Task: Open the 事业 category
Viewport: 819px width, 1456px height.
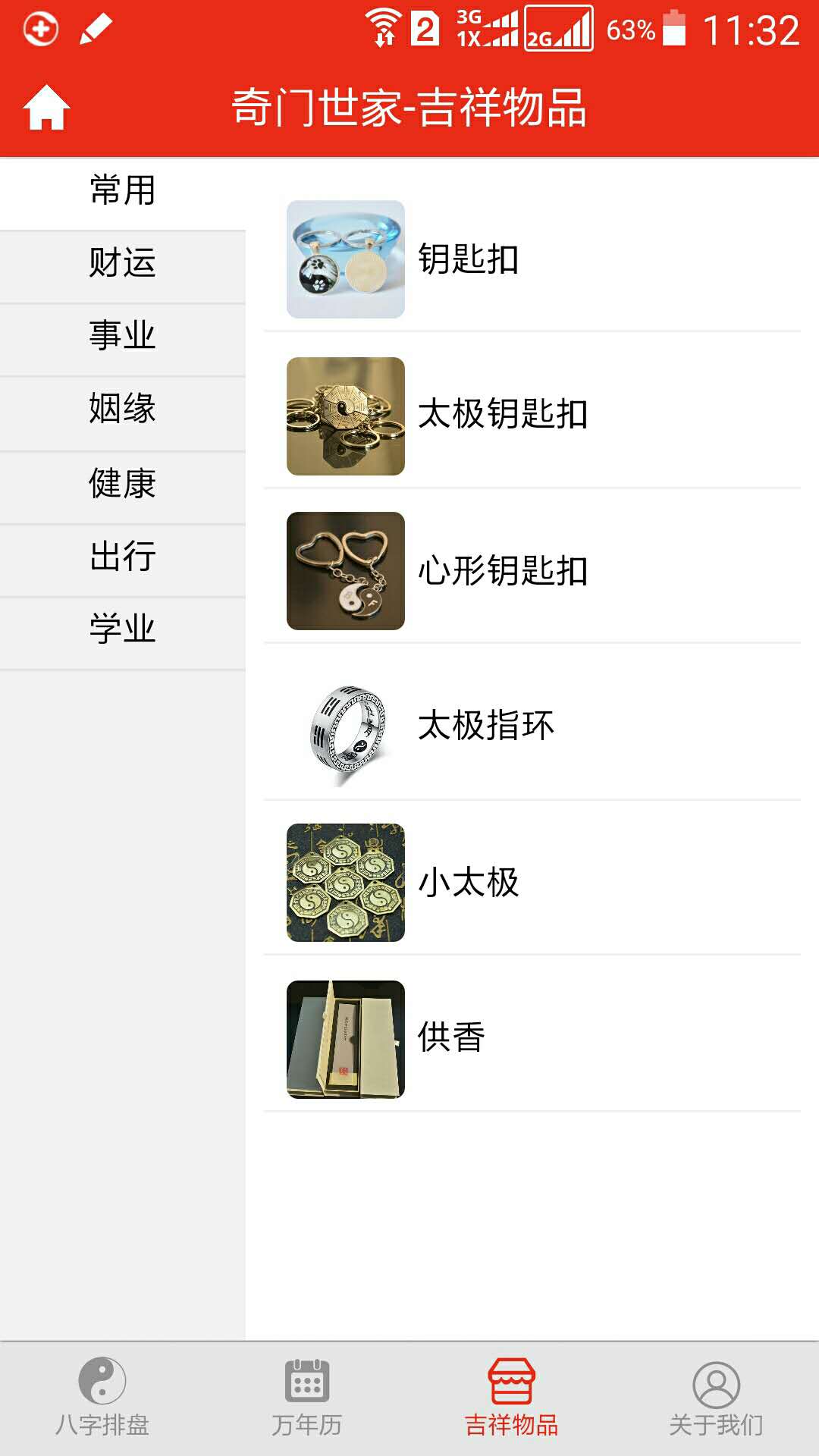Action: pyautogui.click(x=122, y=336)
